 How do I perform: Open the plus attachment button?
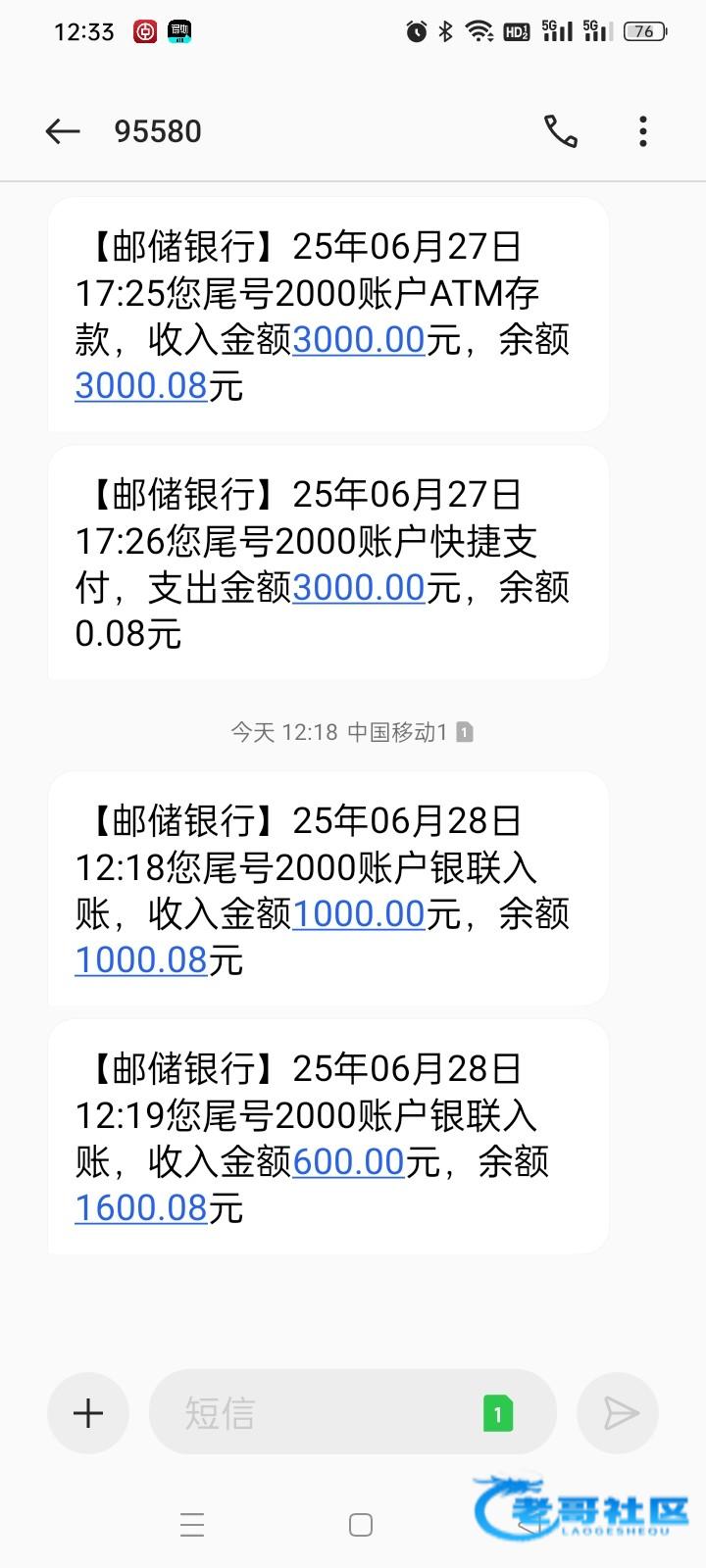[88, 1413]
